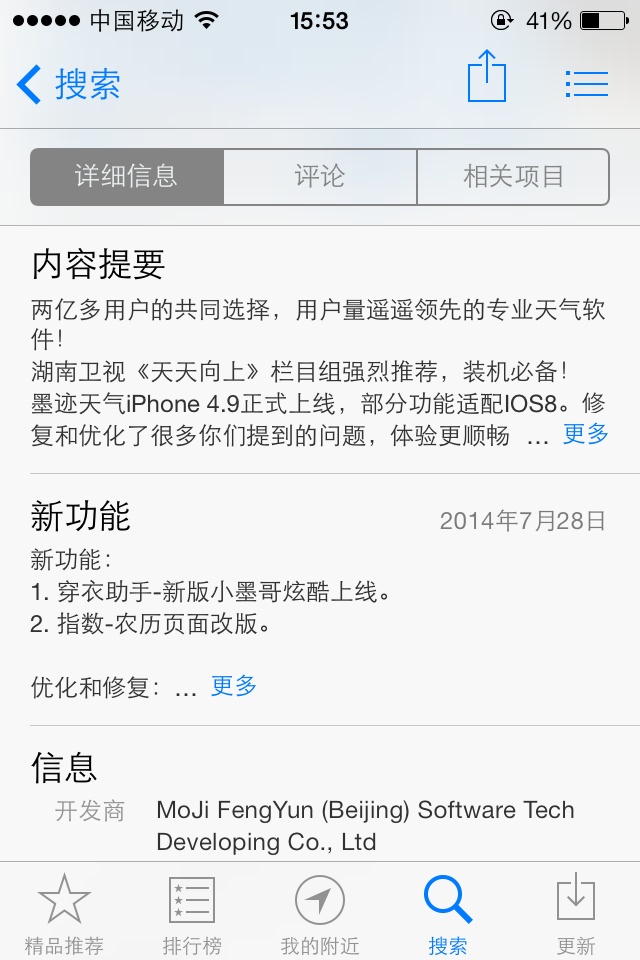The image size is (640, 960).
Task: Expand 更多 in 内容提要 description
Action: (x=585, y=434)
